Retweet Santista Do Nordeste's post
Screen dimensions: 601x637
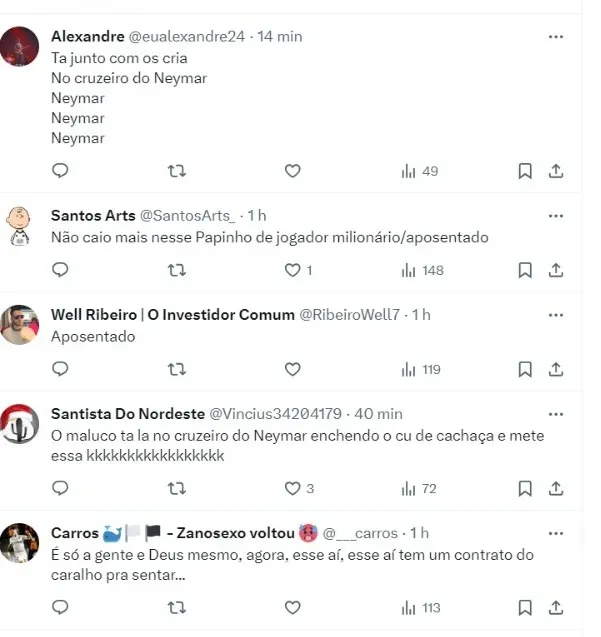pyautogui.click(x=176, y=488)
